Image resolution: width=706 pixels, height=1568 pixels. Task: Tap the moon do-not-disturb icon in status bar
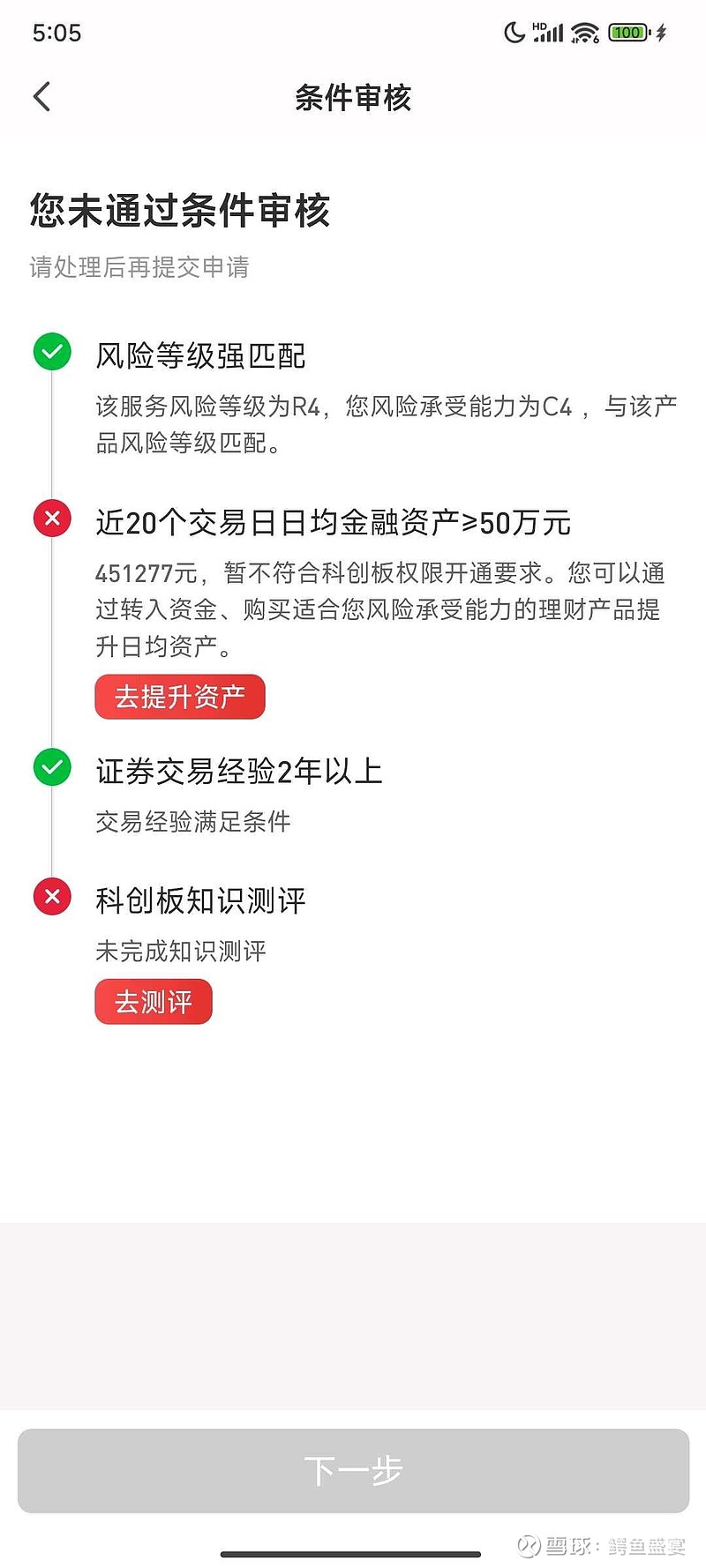(x=515, y=32)
